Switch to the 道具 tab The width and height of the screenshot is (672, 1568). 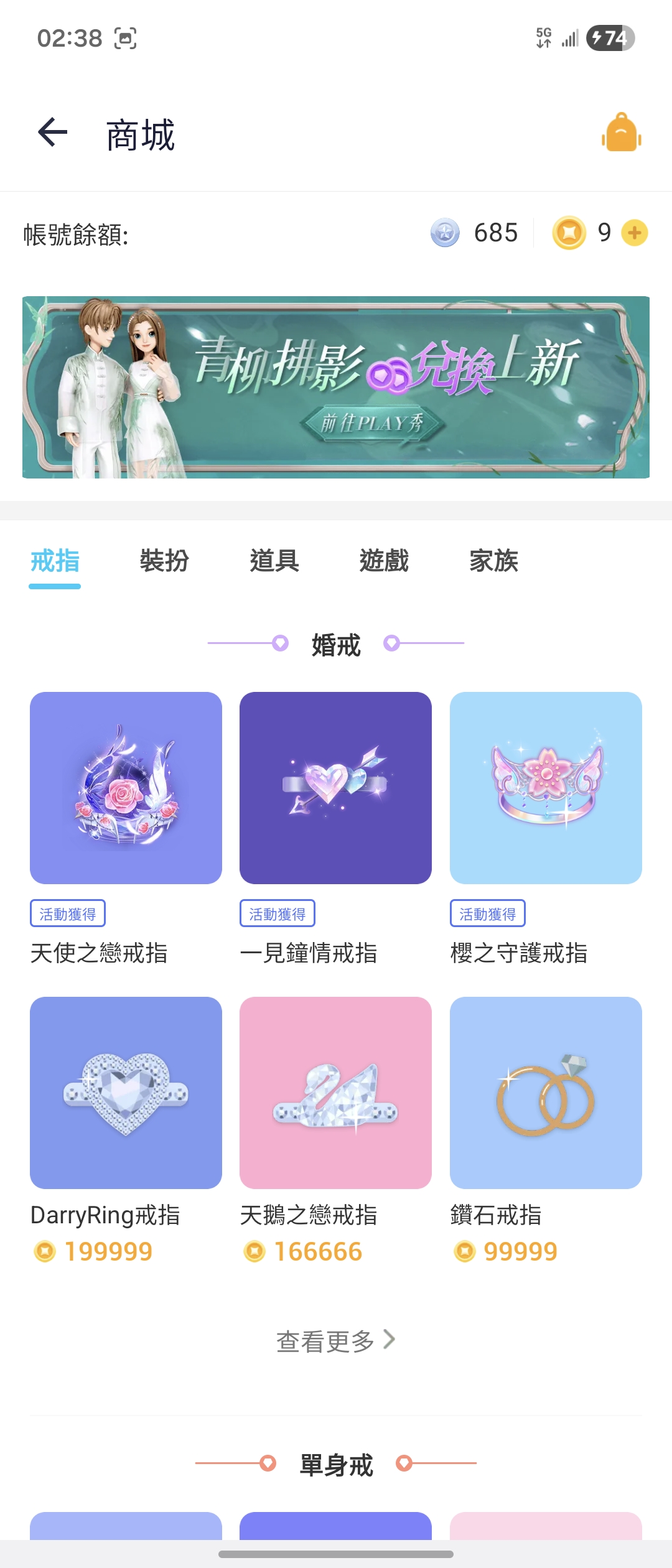point(274,561)
